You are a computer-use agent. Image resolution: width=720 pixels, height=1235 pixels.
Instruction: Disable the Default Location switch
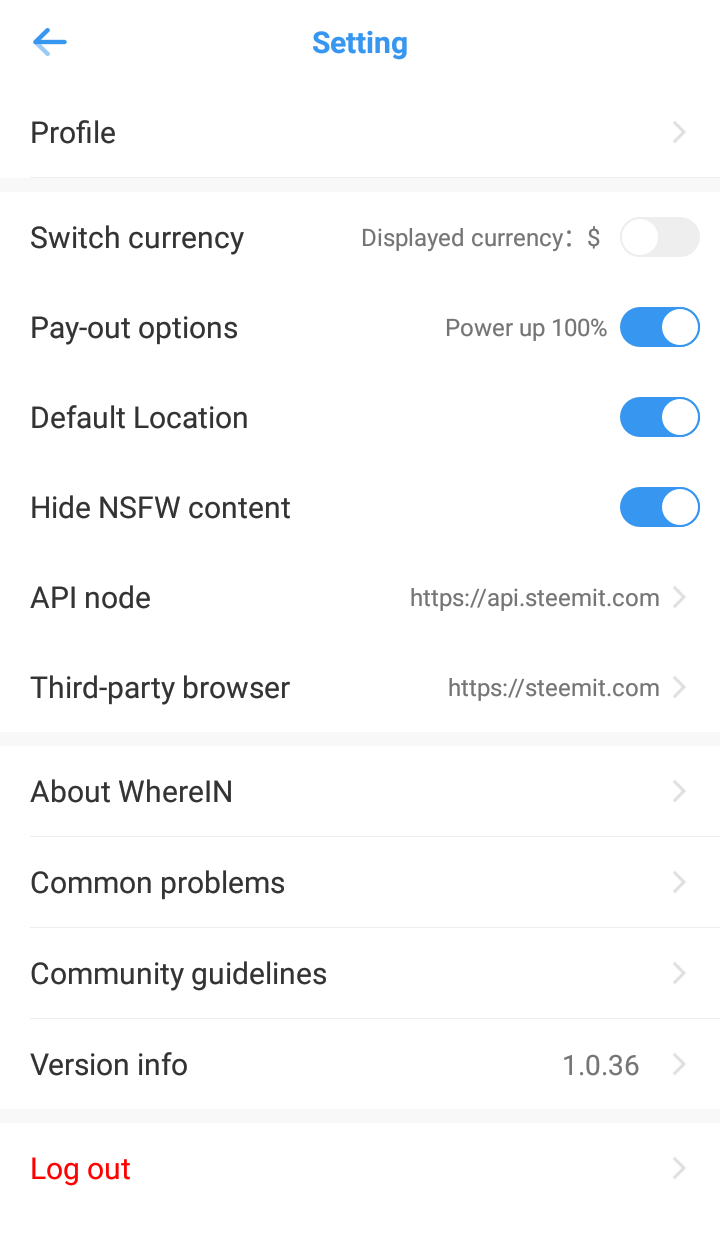point(659,417)
